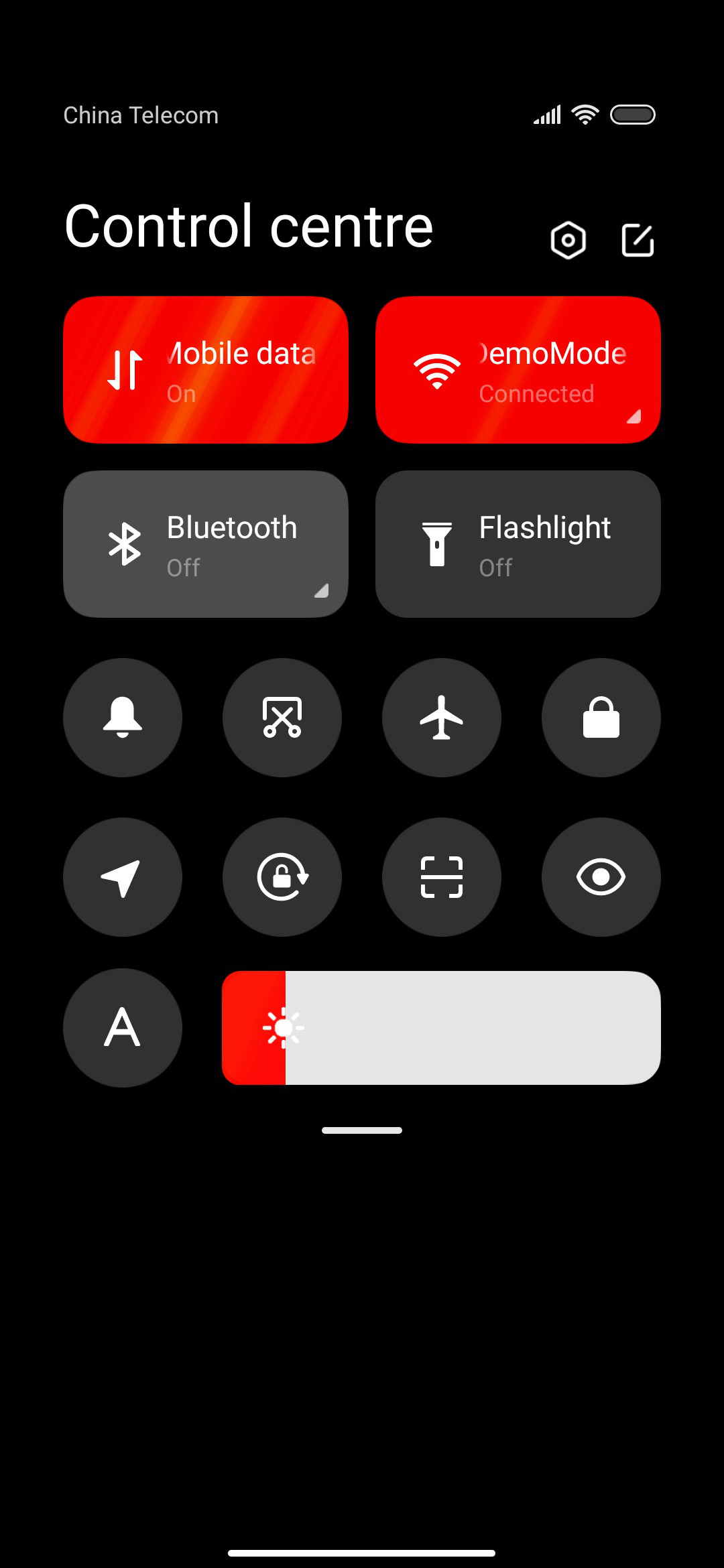Image resolution: width=724 pixels, height=1568 pixels.
Task: Open settings via the hexagon gear icon
Action: [x=568, y=240]
